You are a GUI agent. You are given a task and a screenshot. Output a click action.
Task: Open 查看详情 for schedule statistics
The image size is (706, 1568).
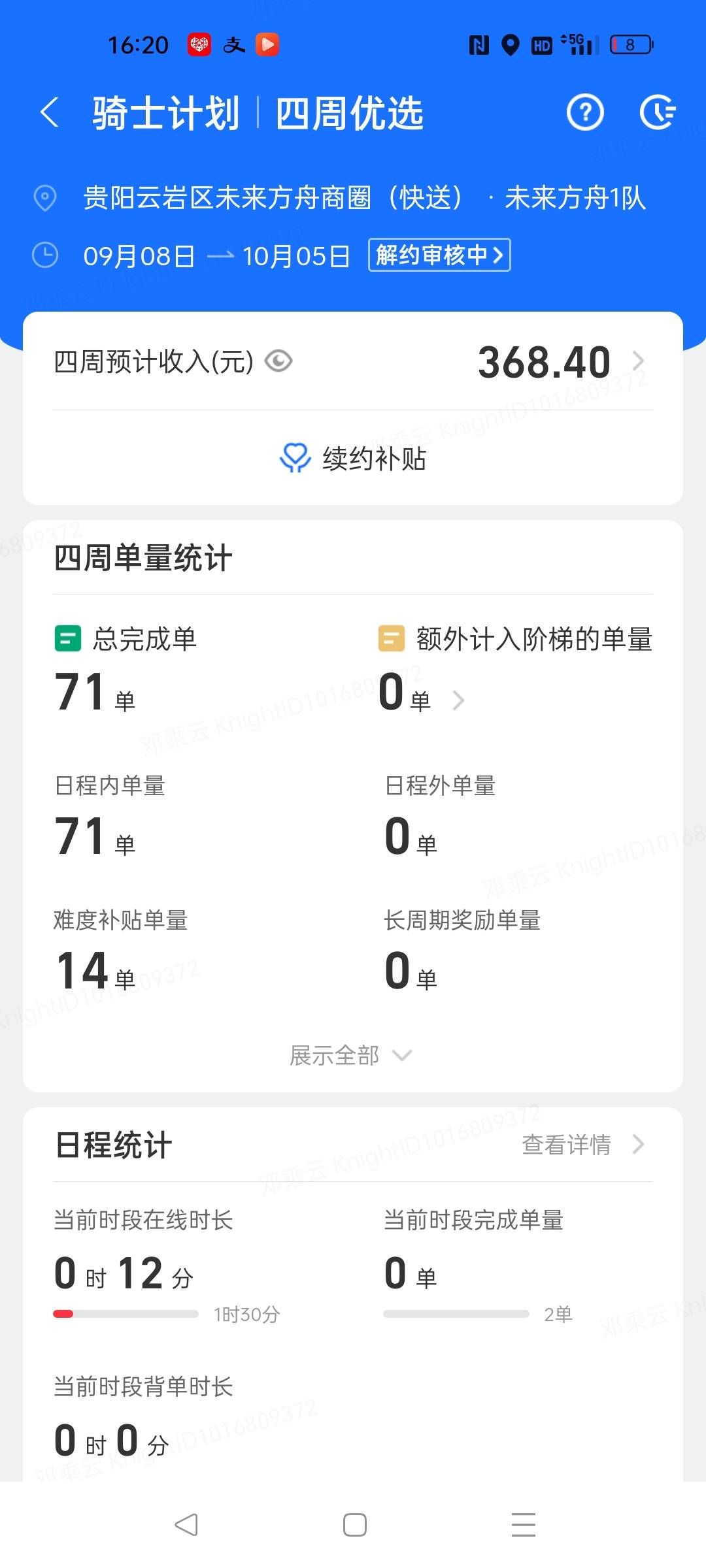583,1144
